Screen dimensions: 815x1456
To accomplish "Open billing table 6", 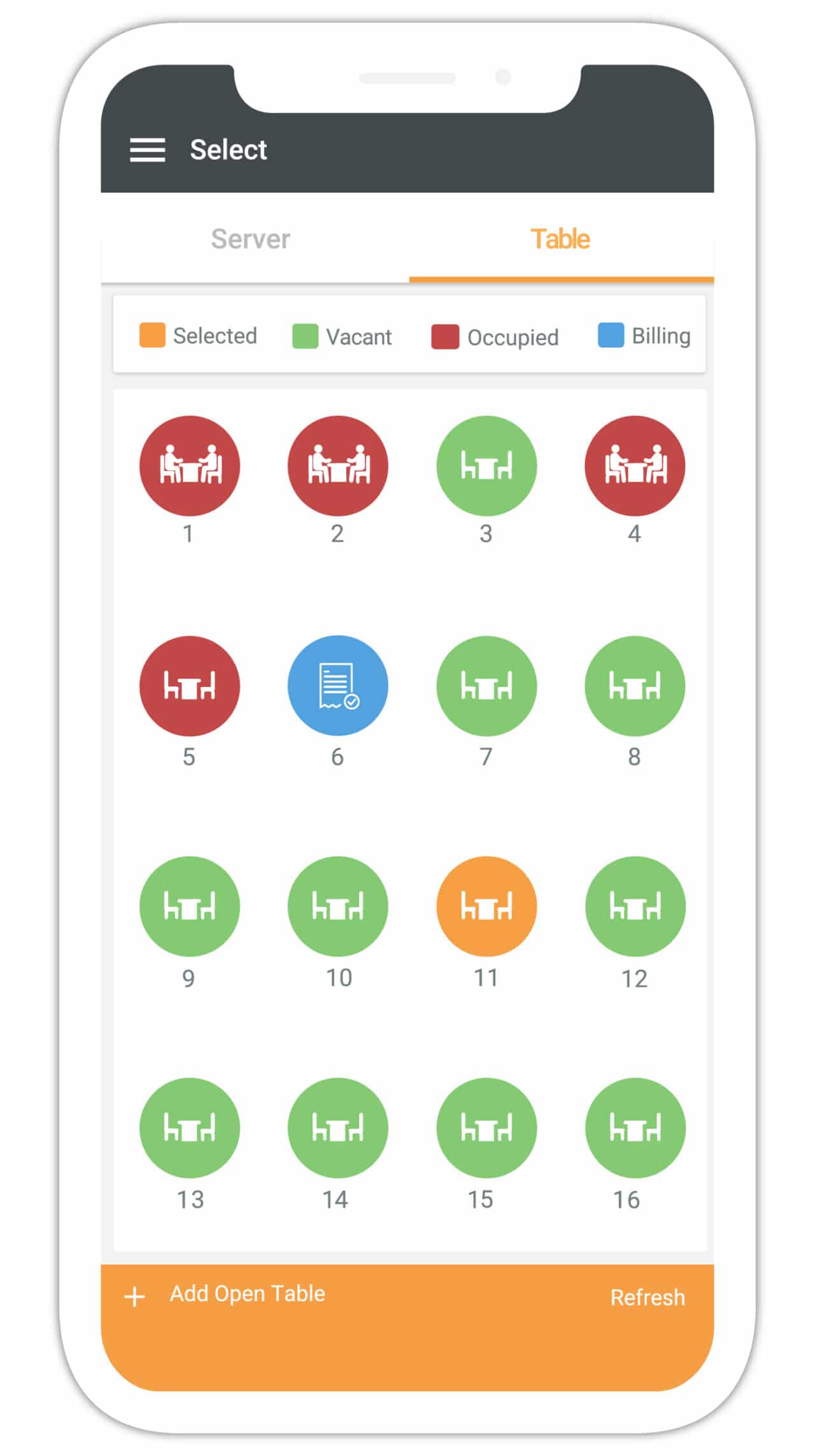I will coord(337,686).
